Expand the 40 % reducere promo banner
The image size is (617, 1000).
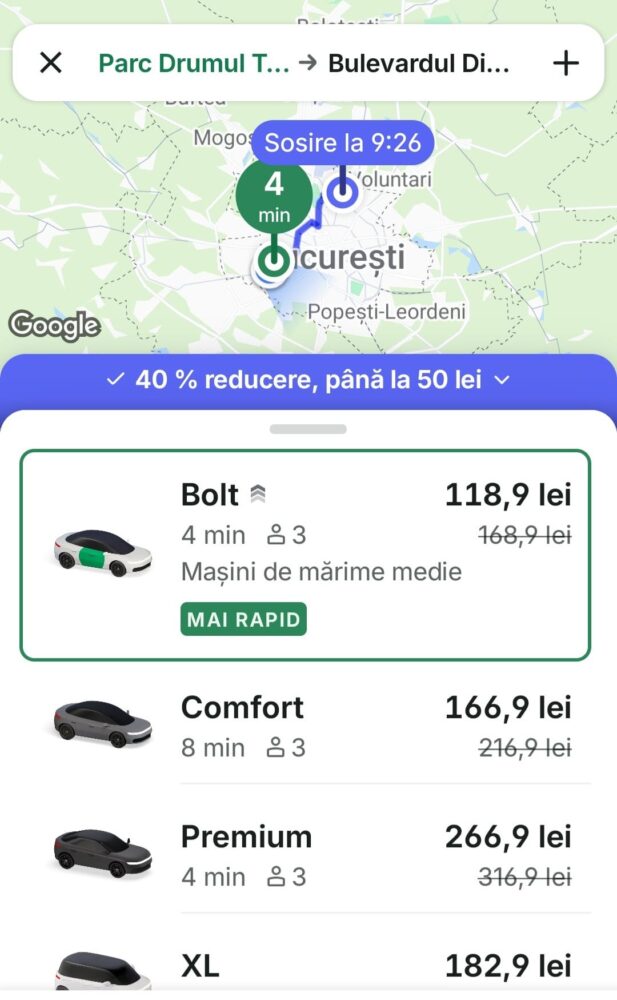tap(308, 380)
